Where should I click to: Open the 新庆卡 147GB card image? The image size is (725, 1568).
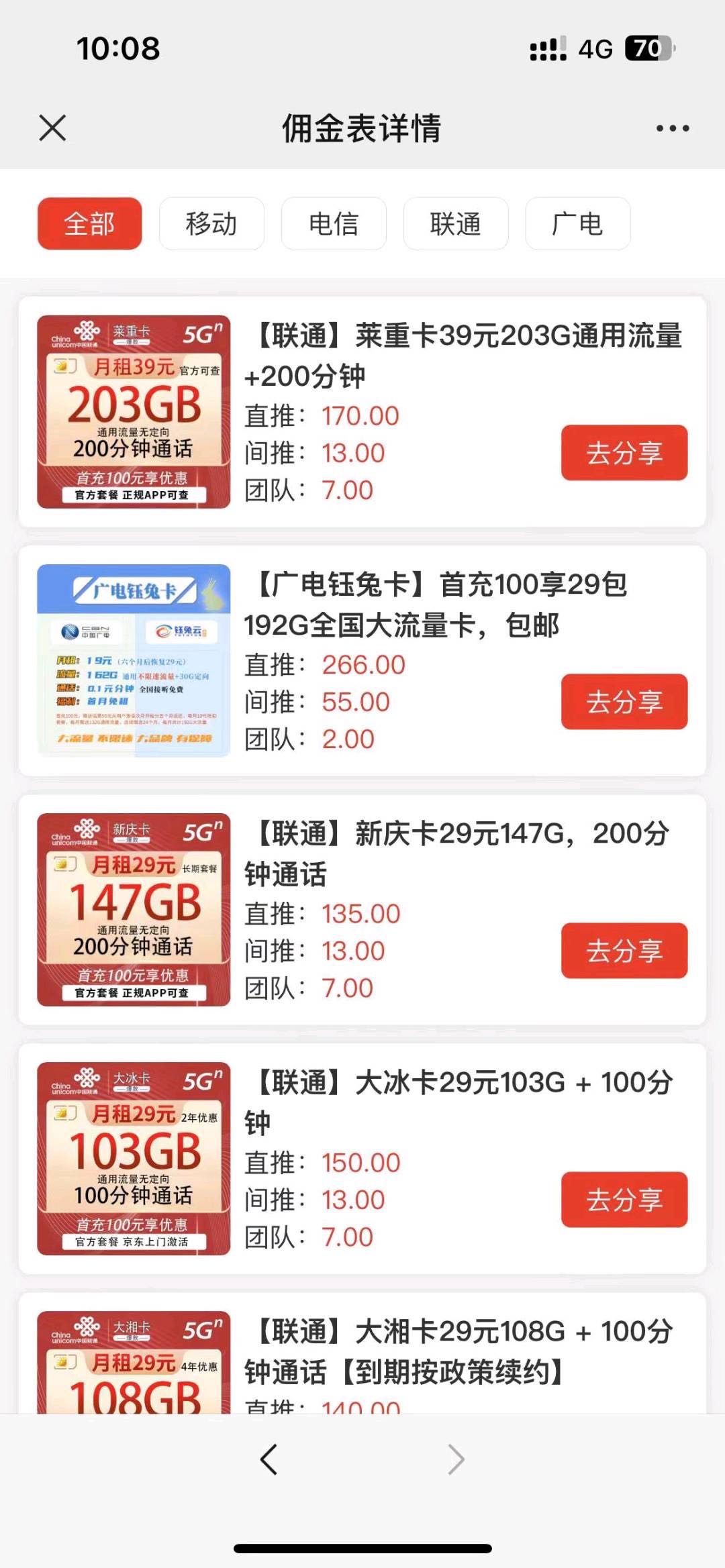tap(134, 909)
